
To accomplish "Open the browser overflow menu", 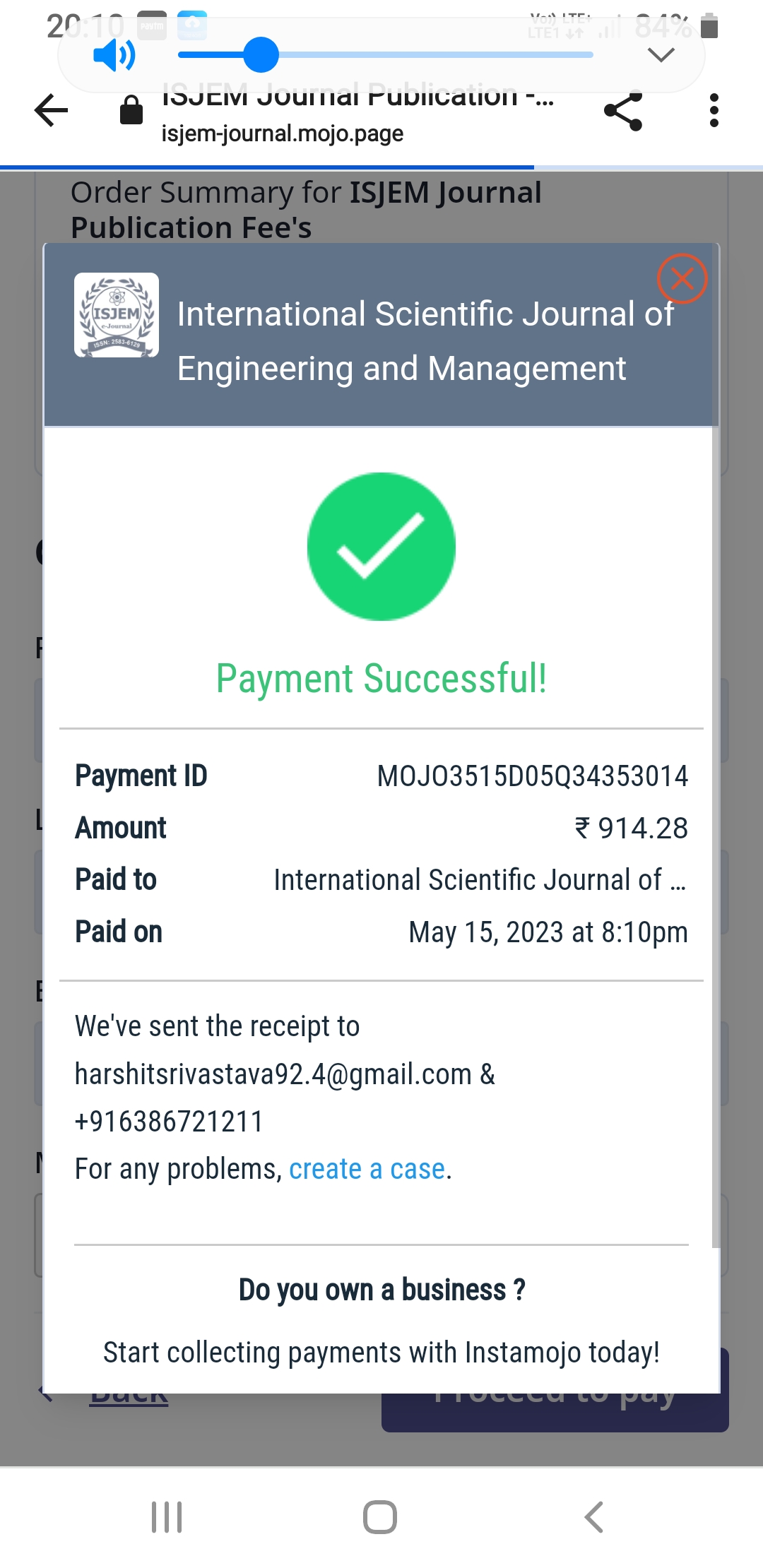I will [714, 111].
